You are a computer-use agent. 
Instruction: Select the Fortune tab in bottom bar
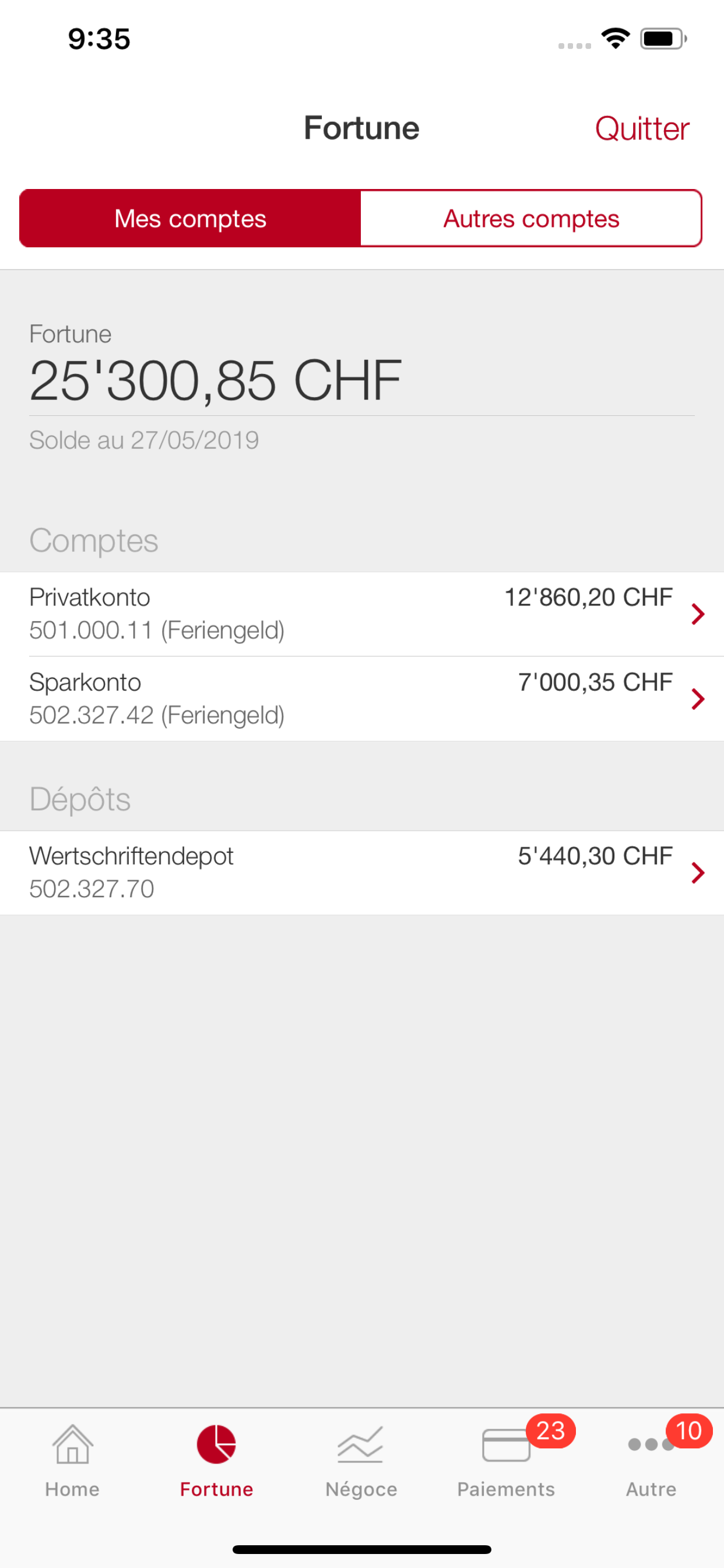tap(217, 1461)
